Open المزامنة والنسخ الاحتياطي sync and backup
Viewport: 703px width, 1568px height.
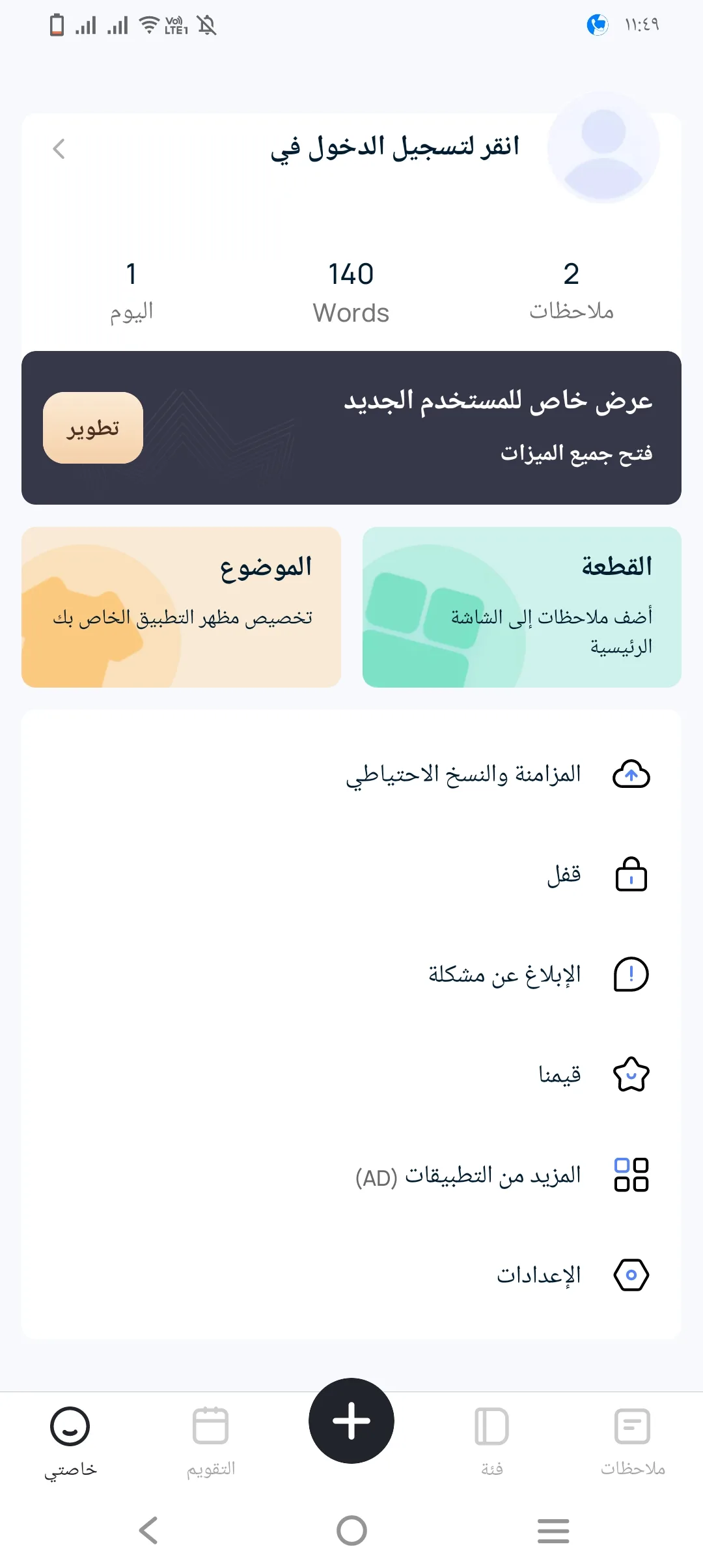point(351,774)
